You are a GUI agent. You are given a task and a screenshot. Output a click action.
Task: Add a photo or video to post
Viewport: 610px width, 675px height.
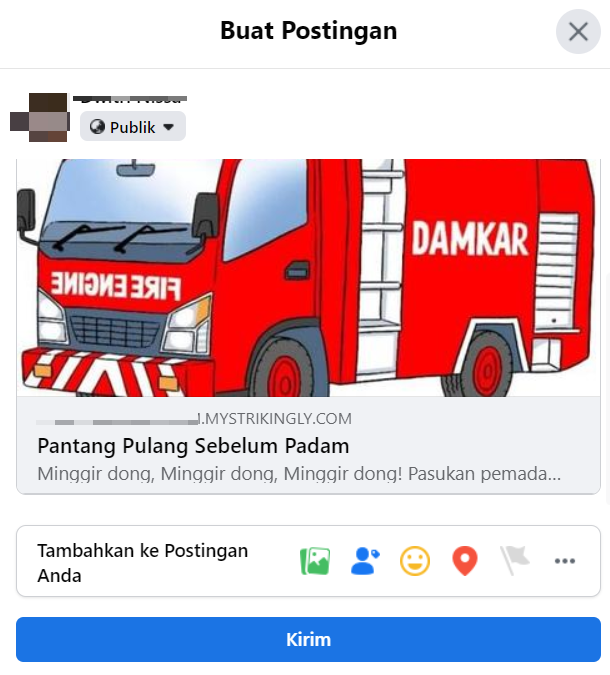(315, 561)
